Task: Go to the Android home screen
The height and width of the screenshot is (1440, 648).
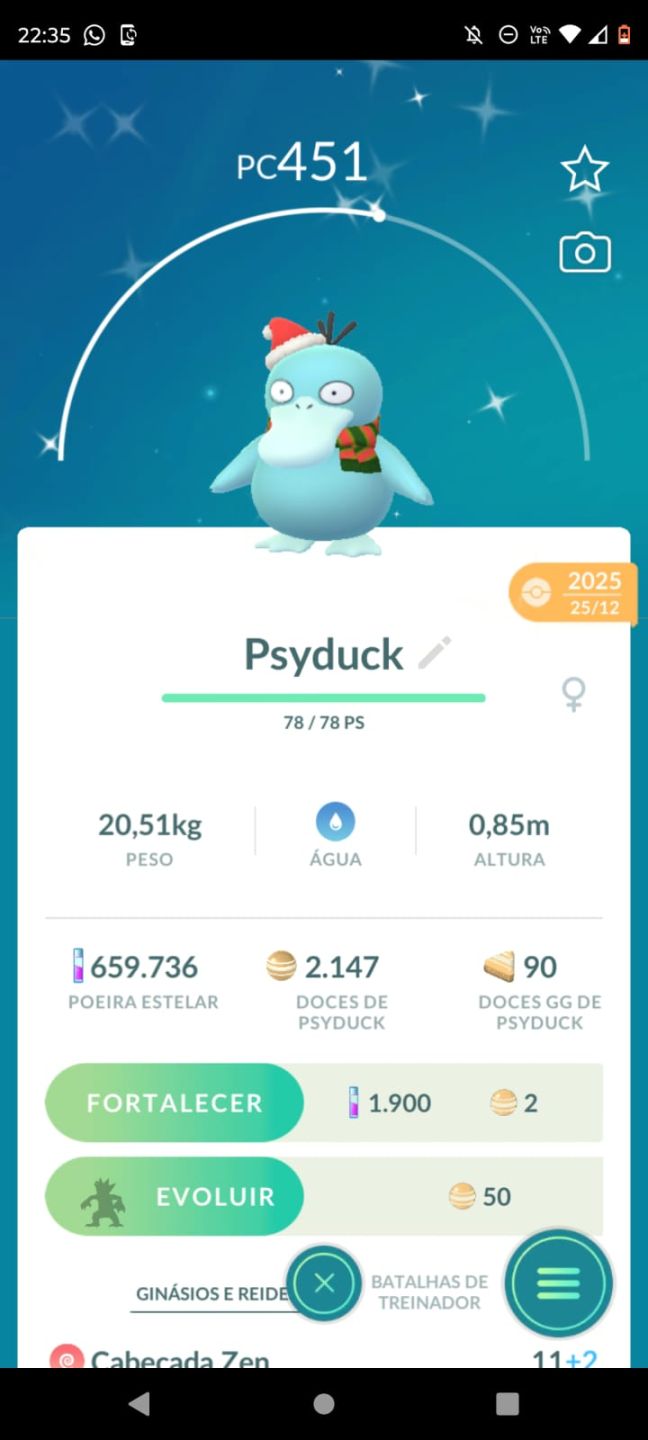Action: 324,1404
